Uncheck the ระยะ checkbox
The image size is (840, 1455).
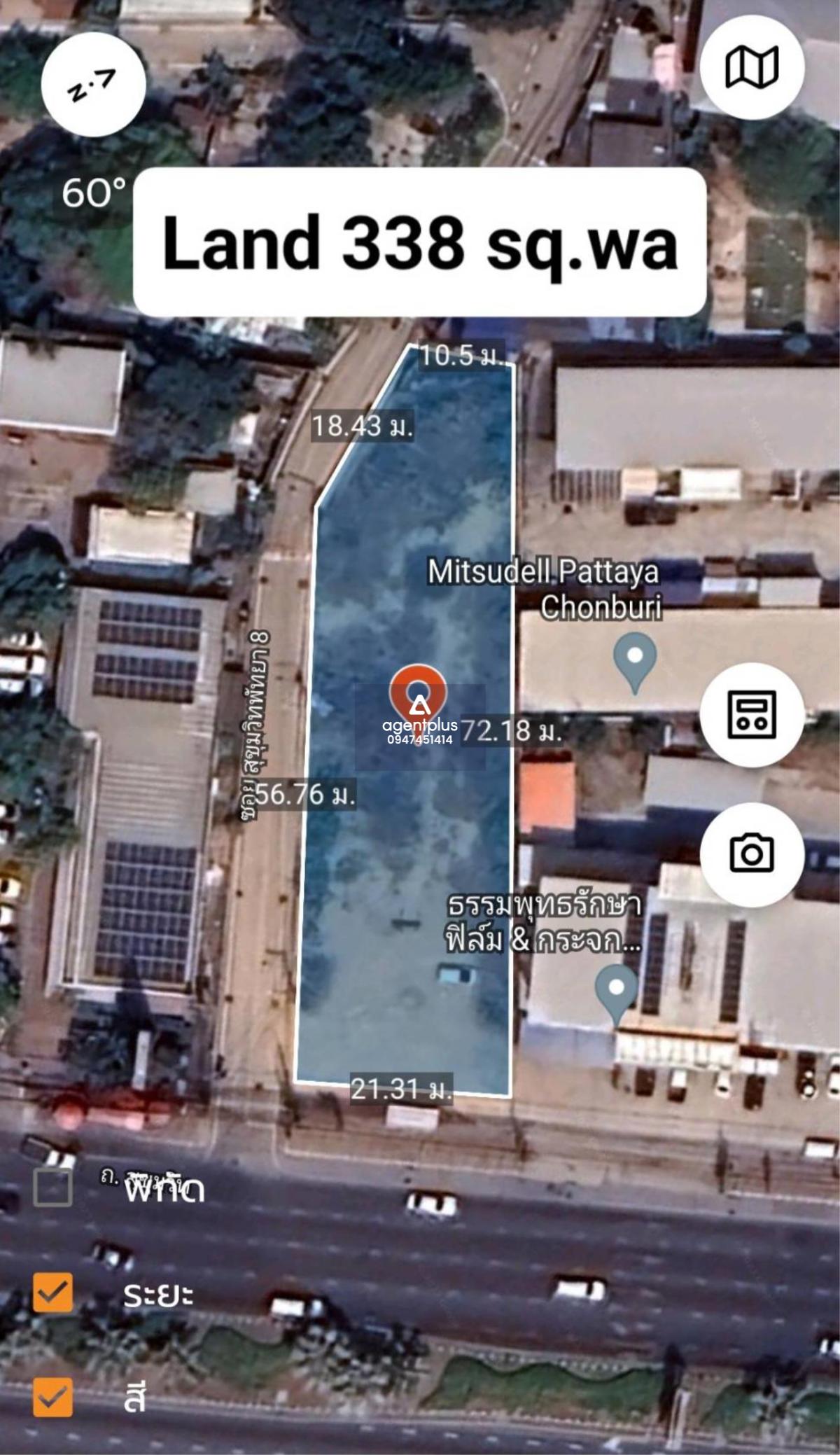click(x=52, y=1292)
